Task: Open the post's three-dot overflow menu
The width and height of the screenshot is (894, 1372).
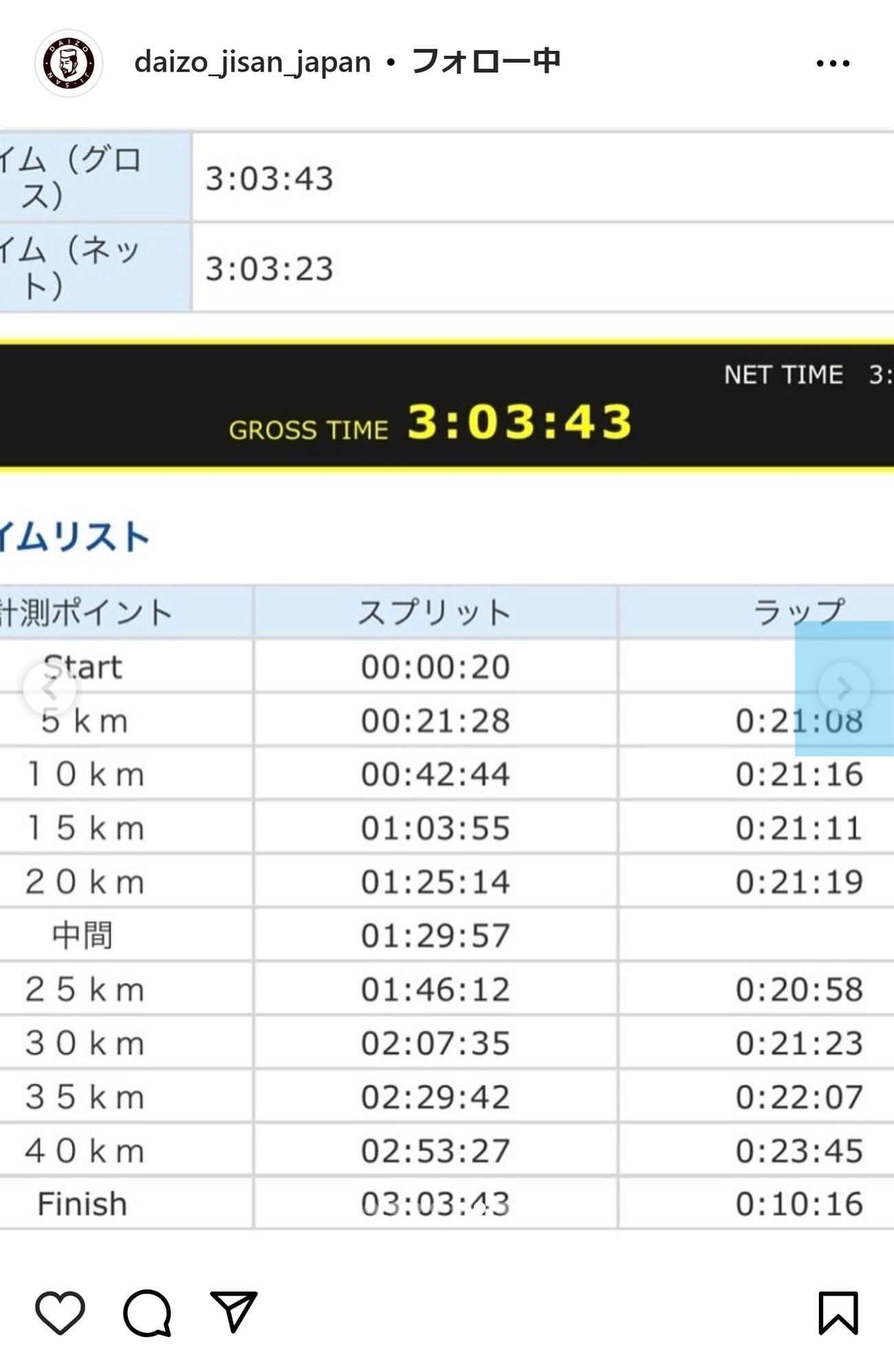Action: [x=833, y=63]
